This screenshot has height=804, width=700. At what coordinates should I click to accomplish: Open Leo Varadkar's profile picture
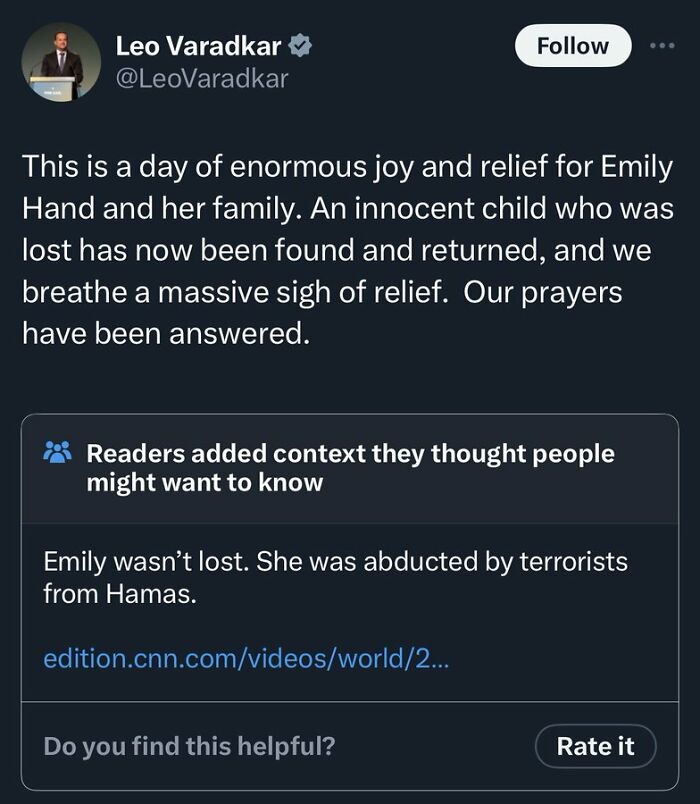click(x=61, y=62)
